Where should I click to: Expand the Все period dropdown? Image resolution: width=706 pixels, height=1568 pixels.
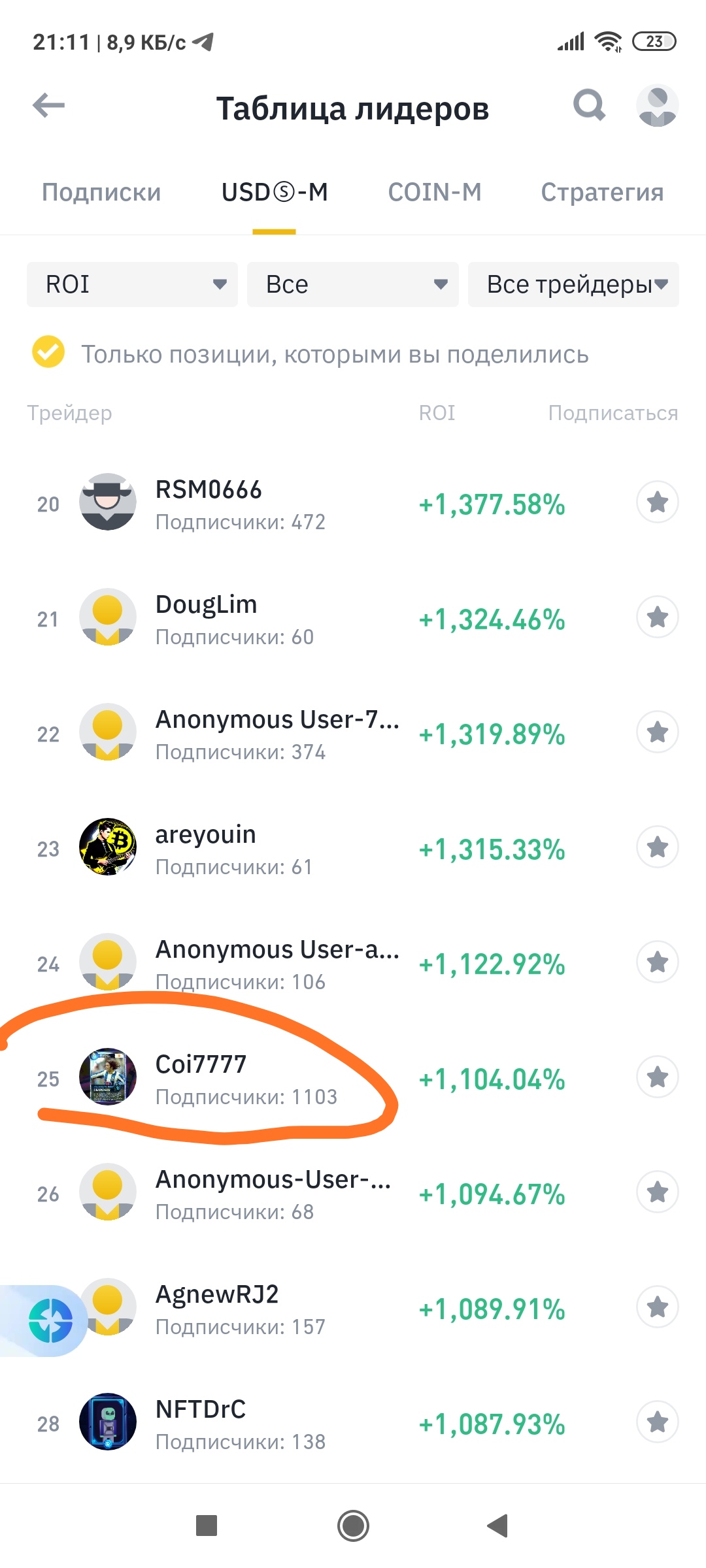click(x=353, y=284)
